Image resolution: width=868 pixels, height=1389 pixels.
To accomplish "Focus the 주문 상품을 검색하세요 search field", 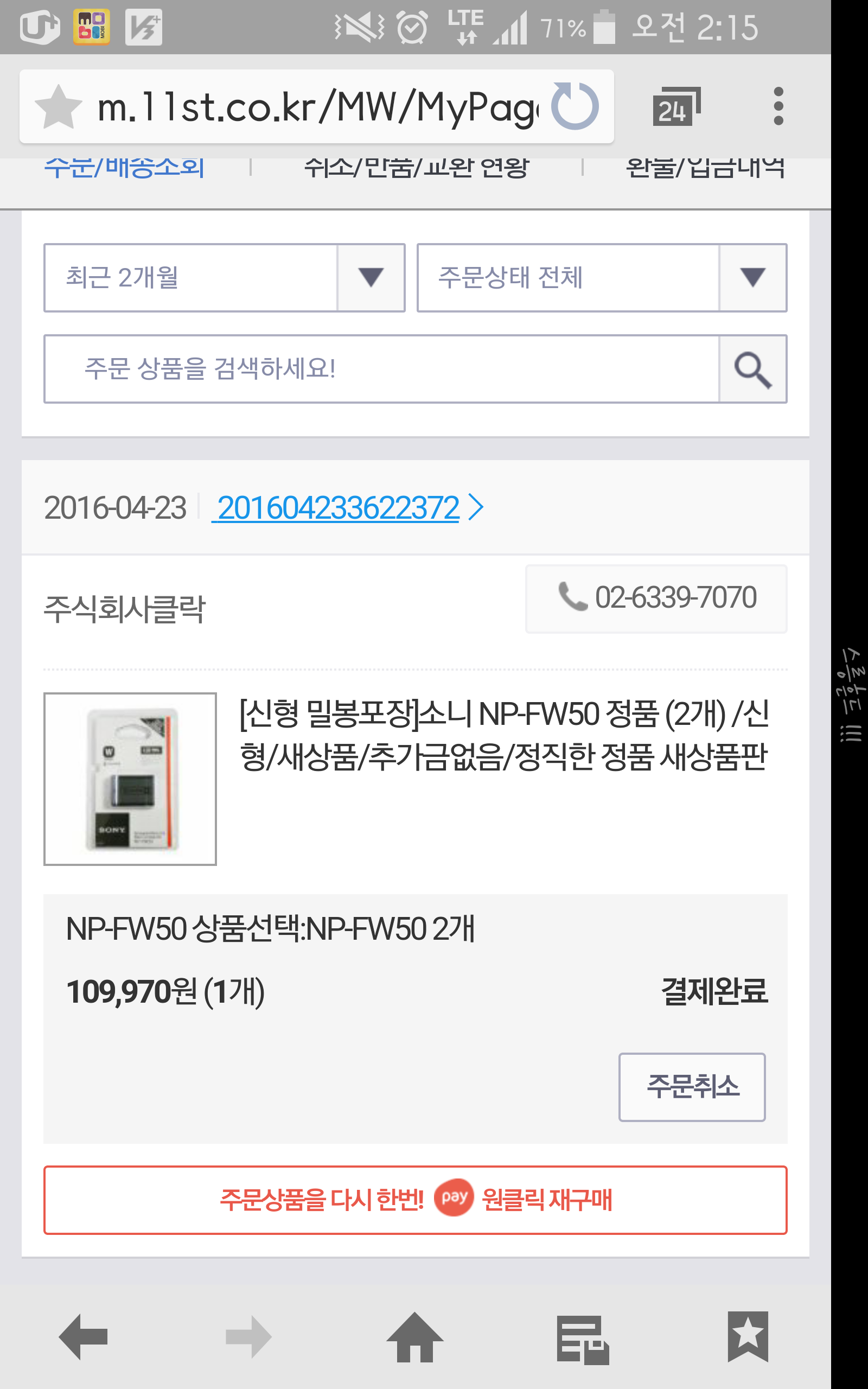I will 381,369.
